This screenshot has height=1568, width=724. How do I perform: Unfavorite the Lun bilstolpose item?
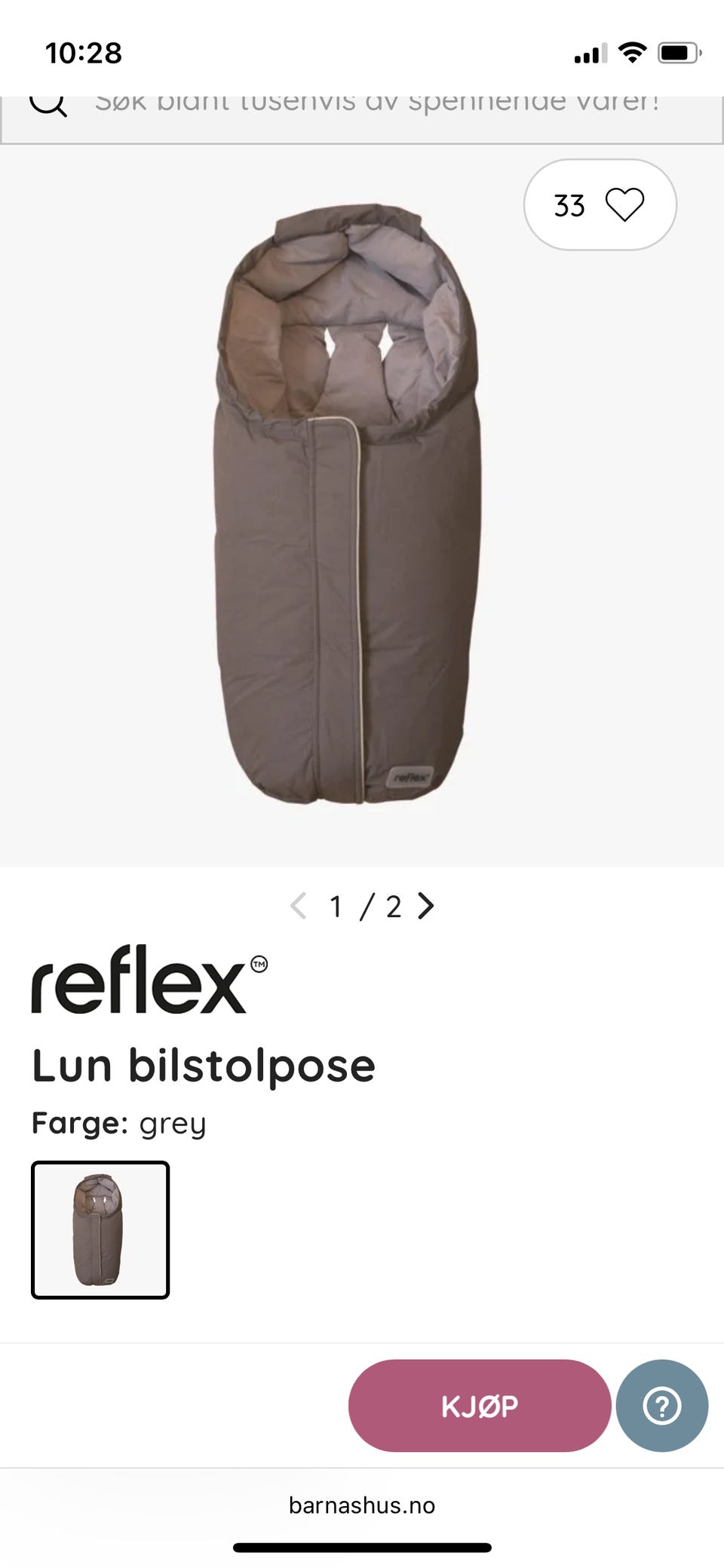click(x=626, y=204)
